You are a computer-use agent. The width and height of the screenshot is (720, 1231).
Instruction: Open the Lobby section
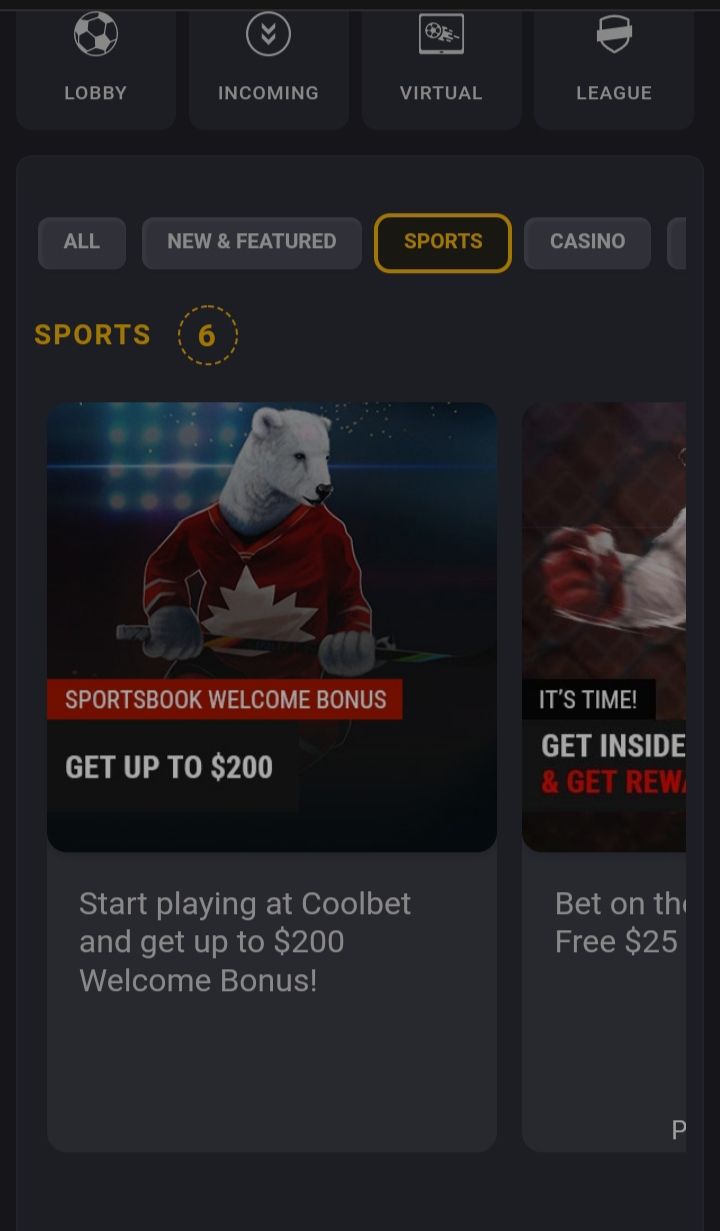tap(96, 64)
